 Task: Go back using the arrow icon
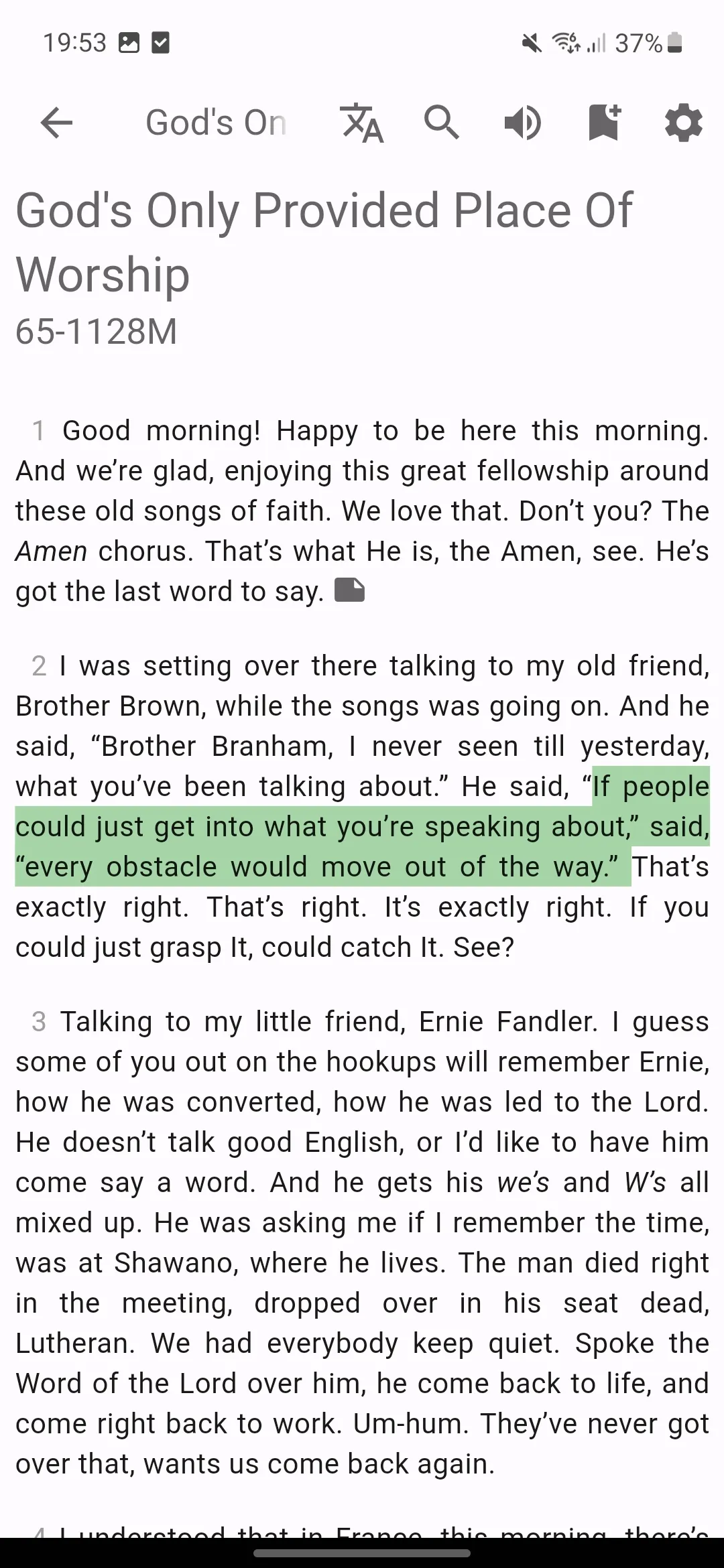56,123
